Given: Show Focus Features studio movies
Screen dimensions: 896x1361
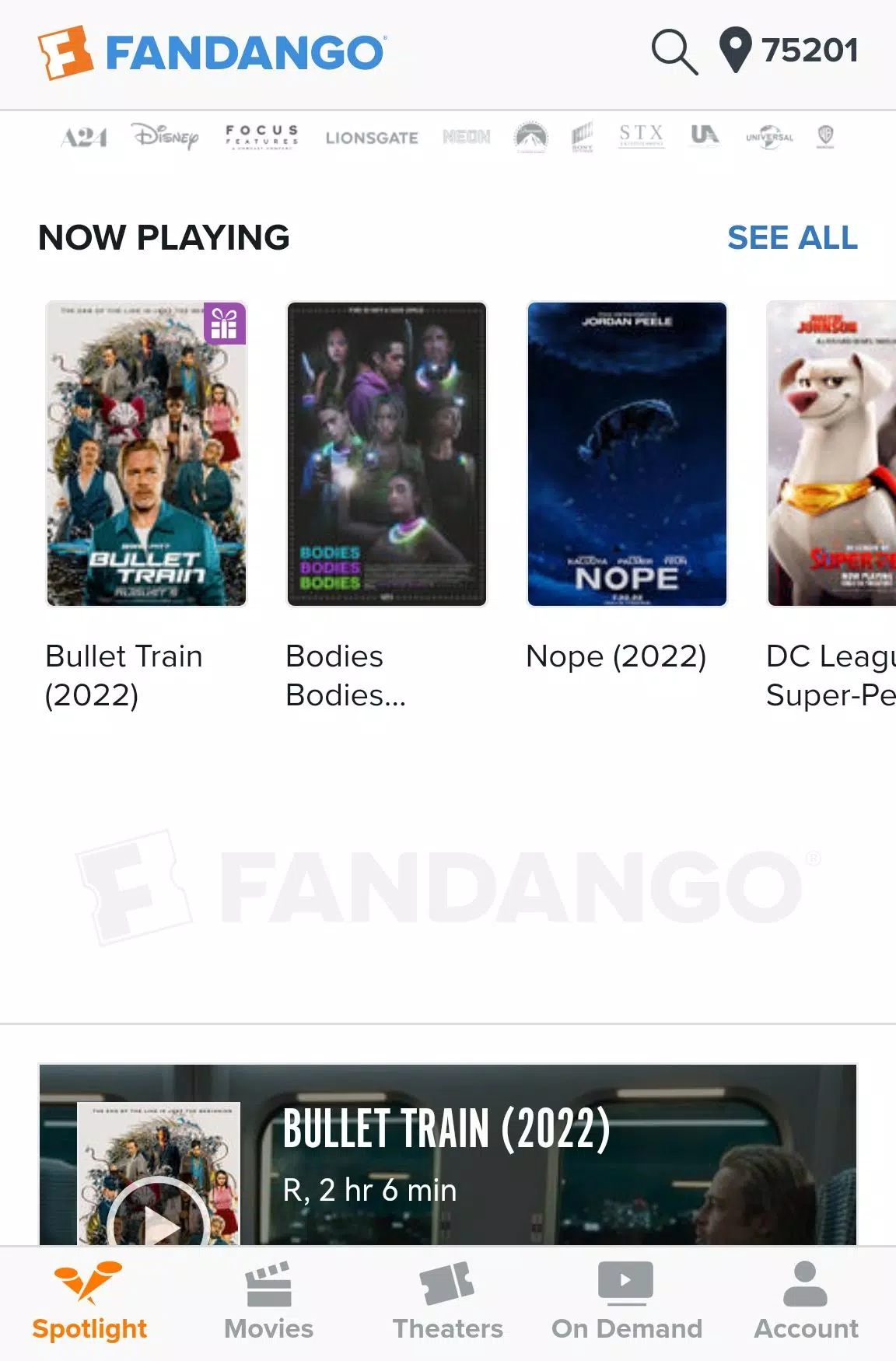Looking at the screenshot, I should (x=262, y=136).
